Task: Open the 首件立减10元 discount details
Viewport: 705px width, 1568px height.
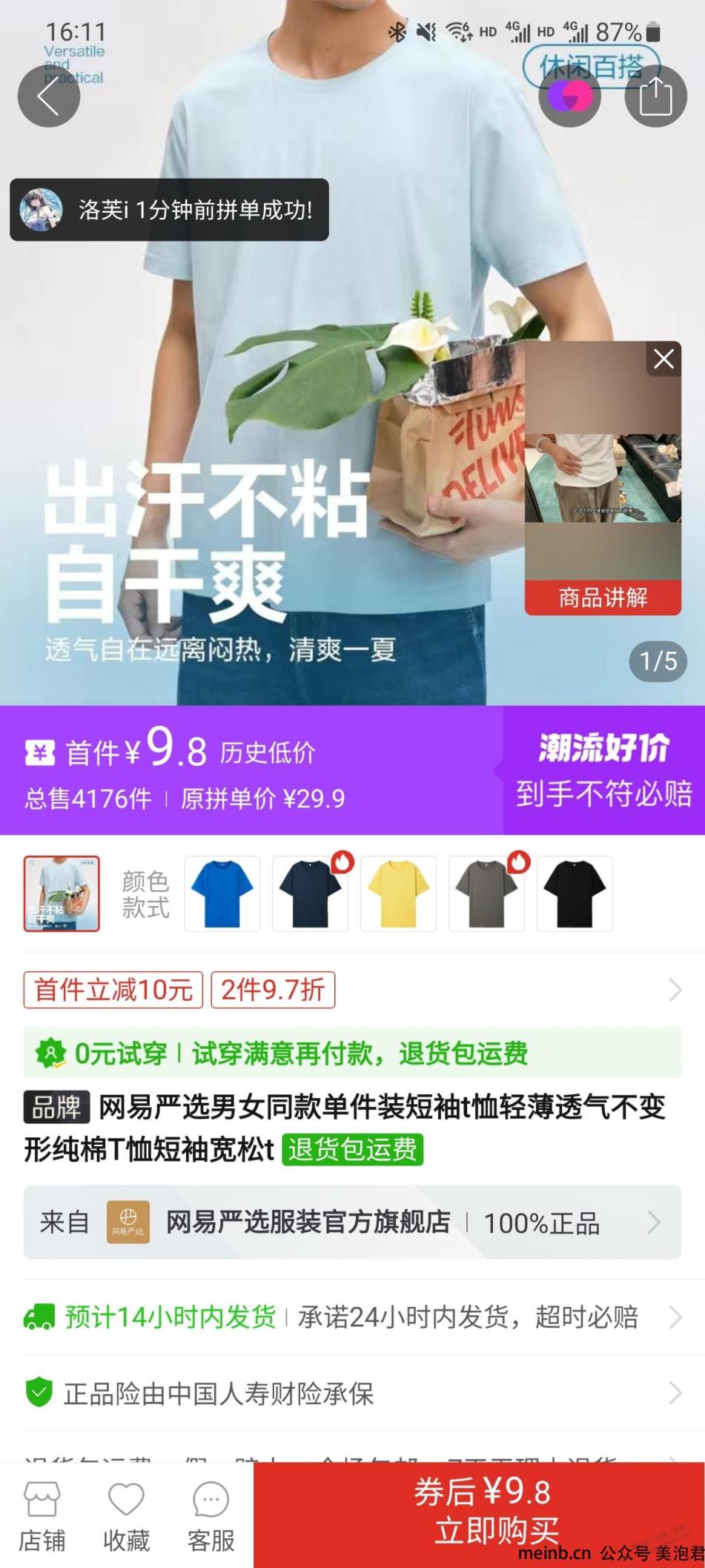Action: click(x=113, y=990)
